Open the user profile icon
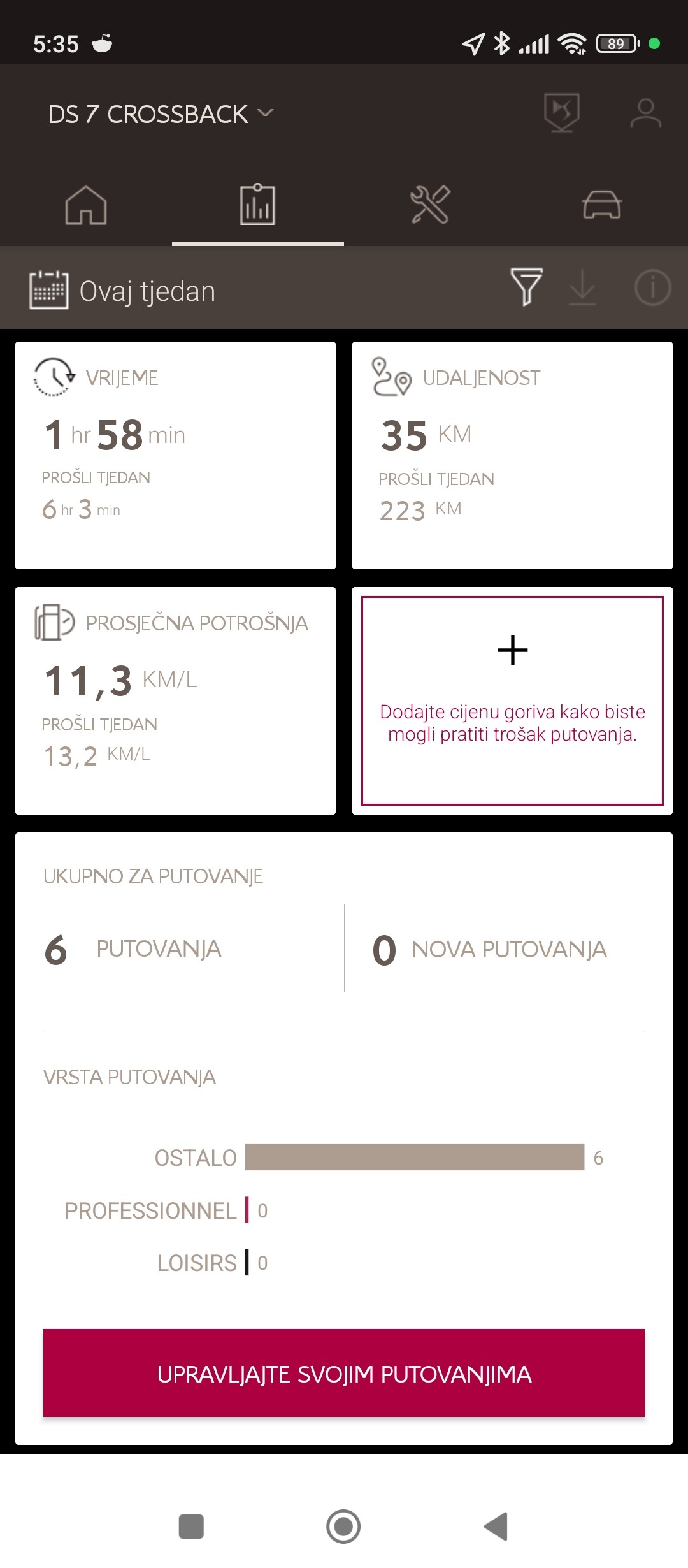 point(645,114)
